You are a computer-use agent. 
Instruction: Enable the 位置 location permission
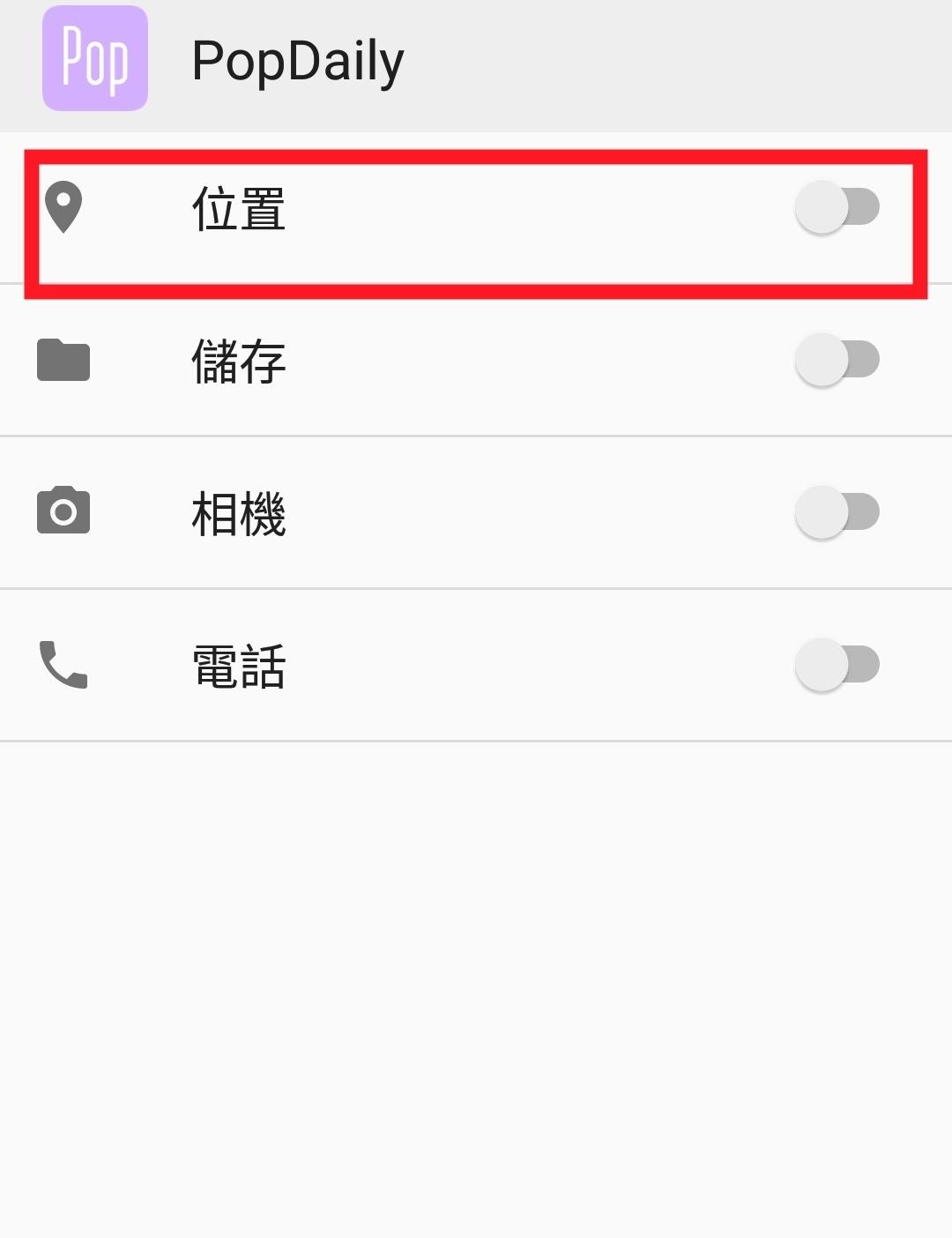coord(837,208)
